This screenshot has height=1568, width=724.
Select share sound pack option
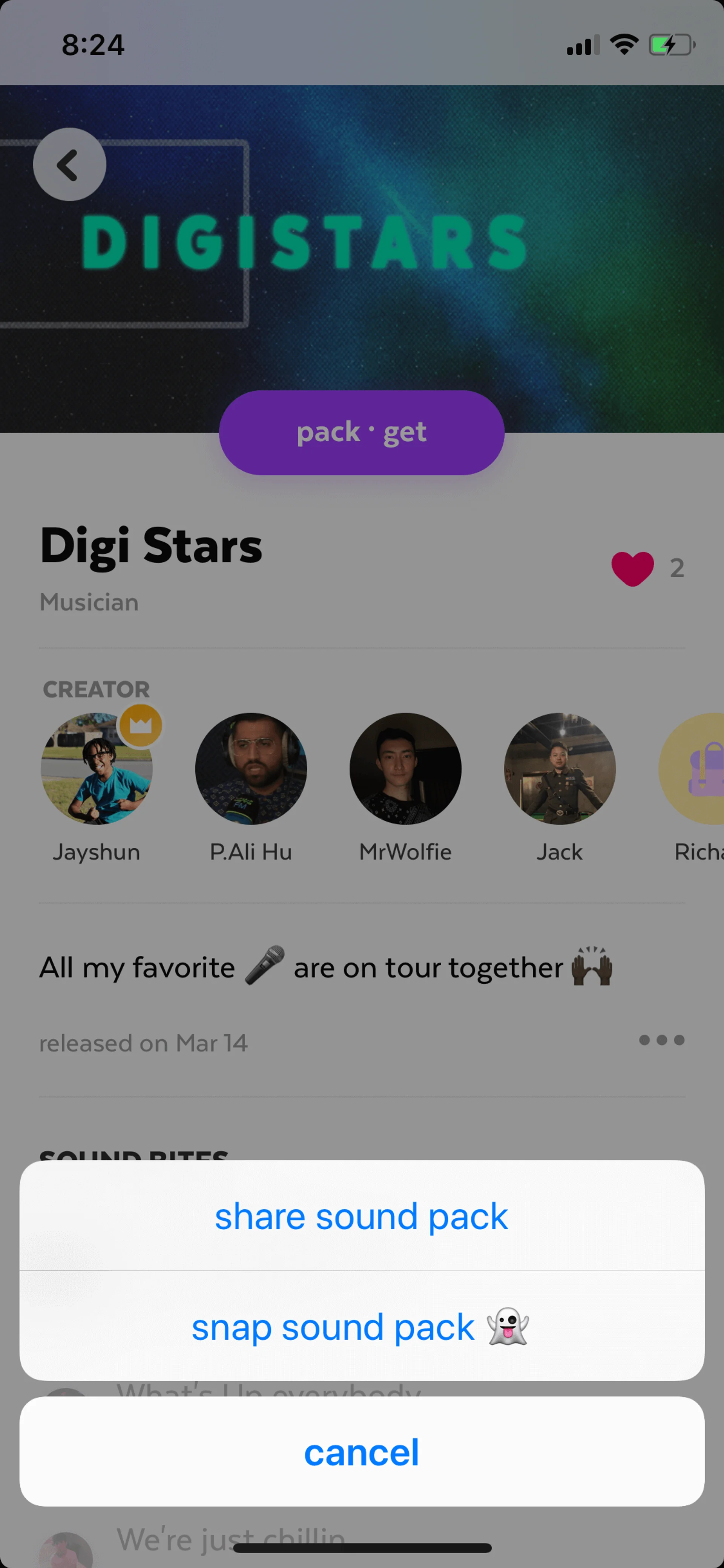point(361,1216)
